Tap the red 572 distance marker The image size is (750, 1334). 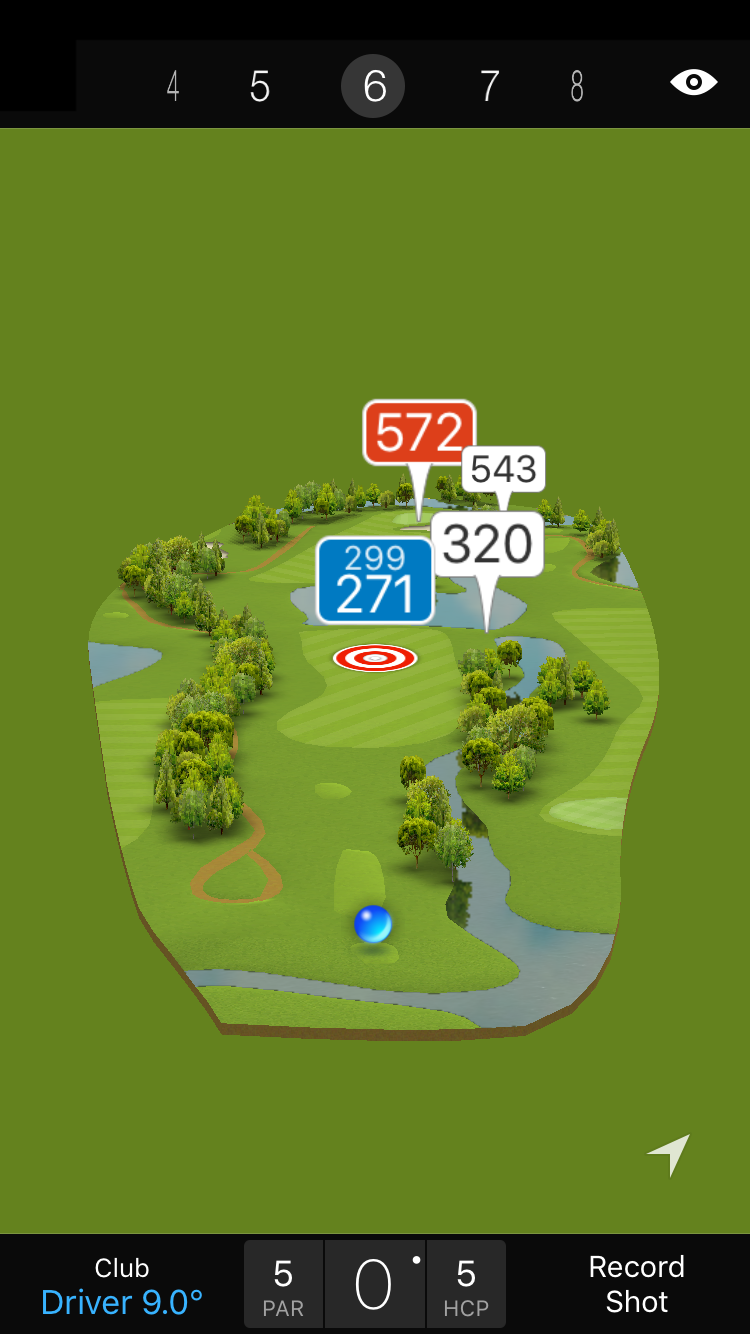click(x=419, y=433)
